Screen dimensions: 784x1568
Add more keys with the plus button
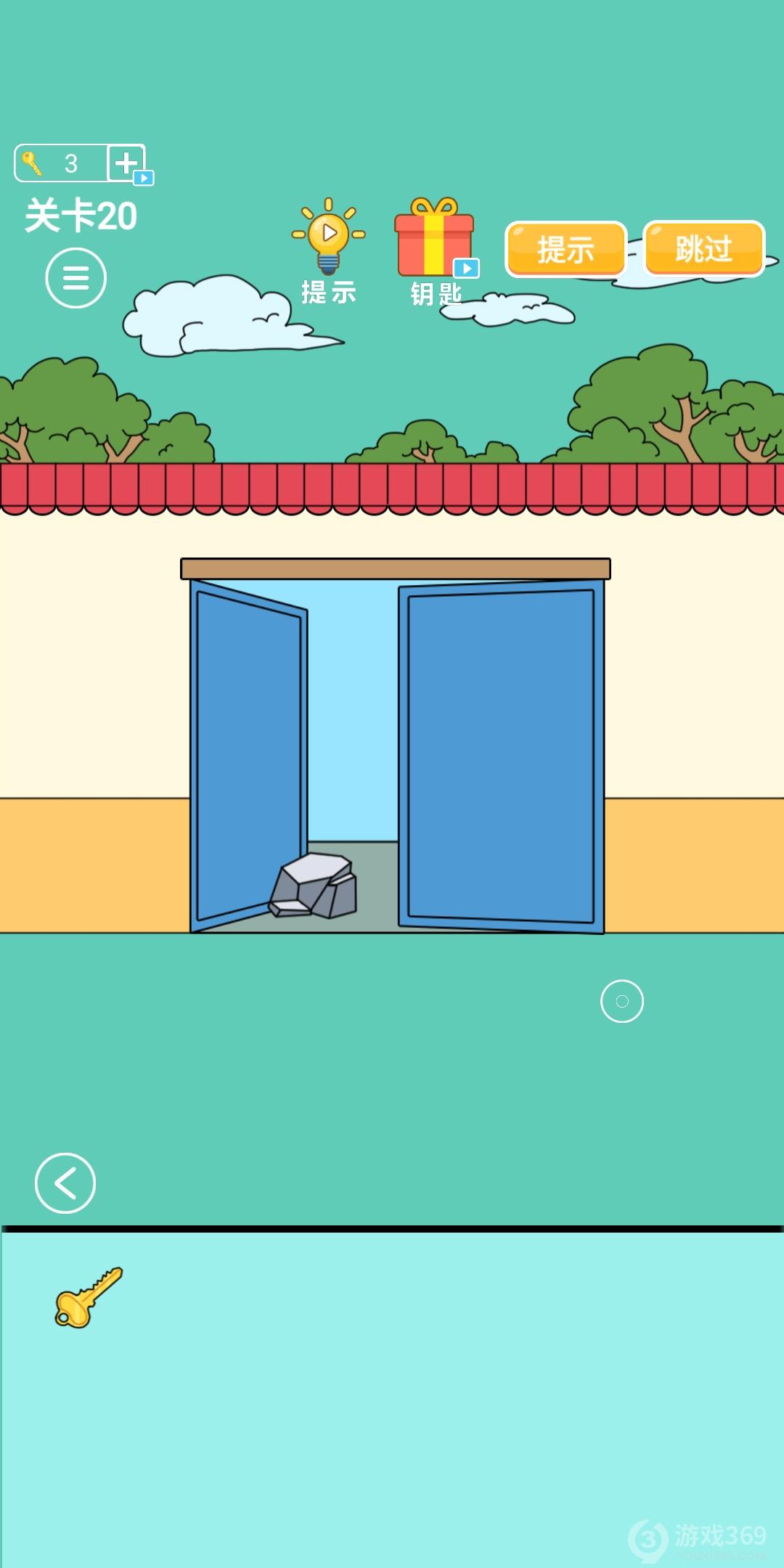point(127,163)
